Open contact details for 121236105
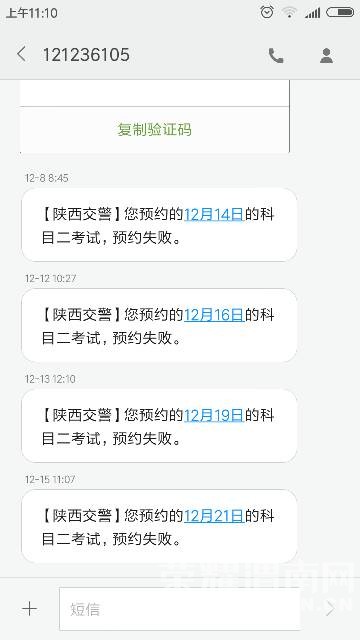Viewport: 360px width, 640px height. point(327,56)
